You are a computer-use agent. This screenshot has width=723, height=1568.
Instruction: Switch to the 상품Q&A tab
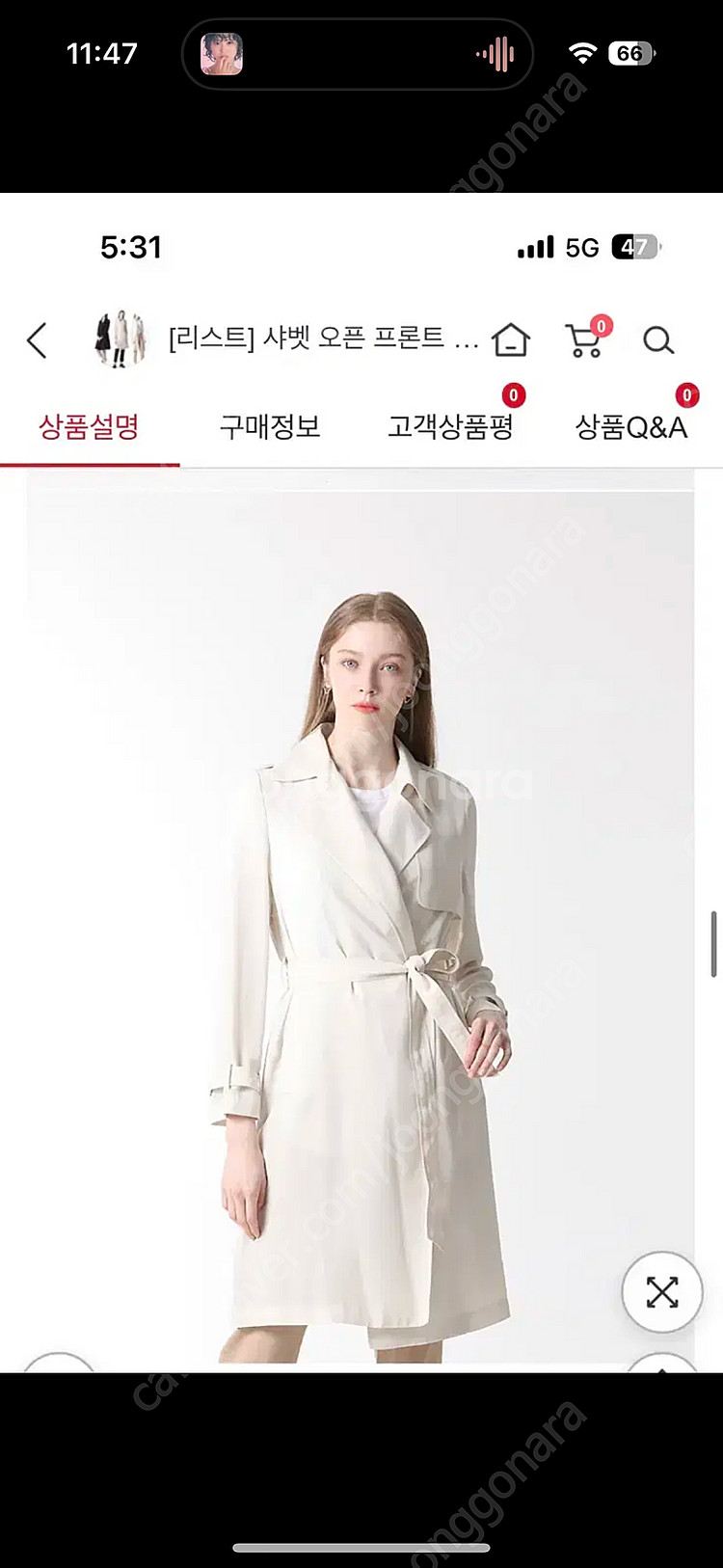(x=630, y=426)
